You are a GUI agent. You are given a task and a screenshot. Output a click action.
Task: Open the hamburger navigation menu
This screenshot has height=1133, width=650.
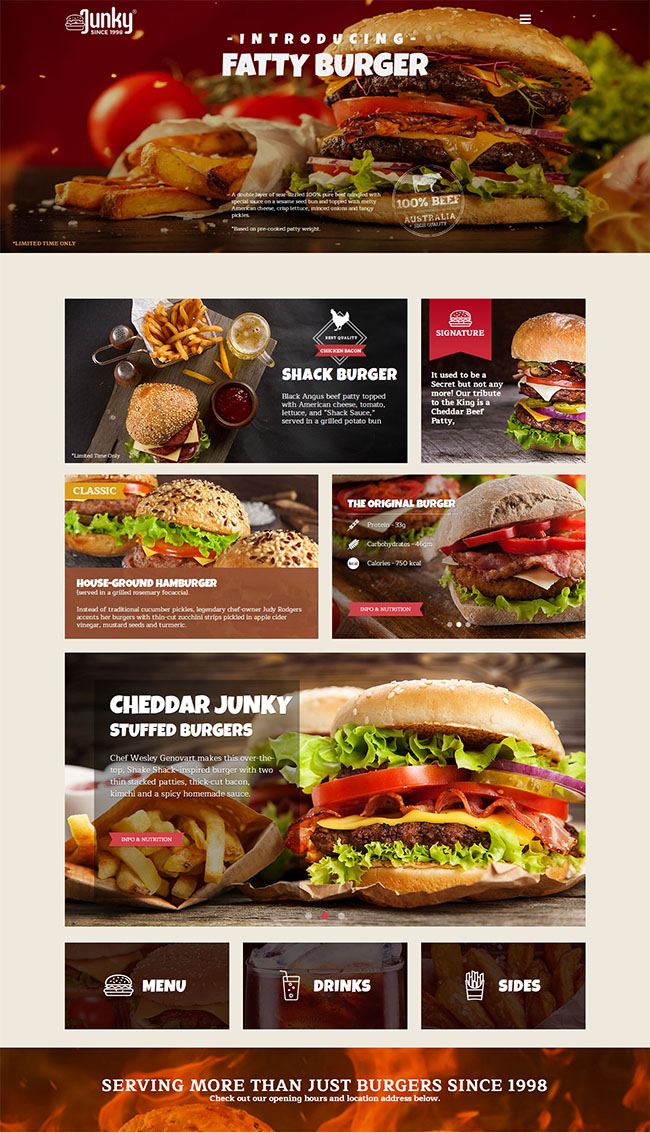coord(525,19)
